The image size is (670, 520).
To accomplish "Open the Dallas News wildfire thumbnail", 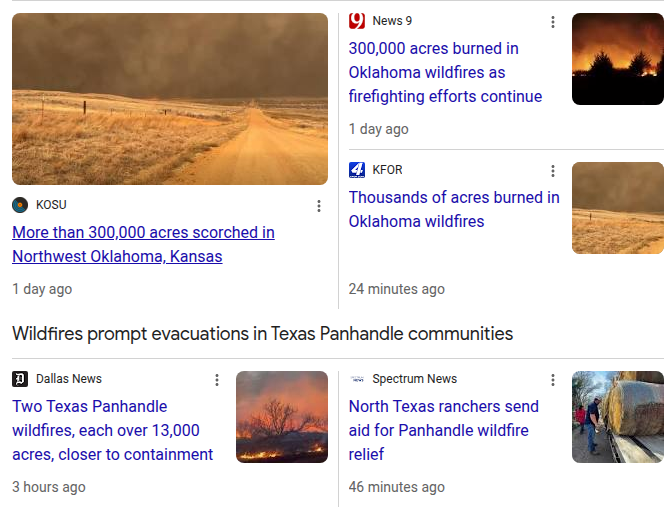I will [x=282, y=417].
